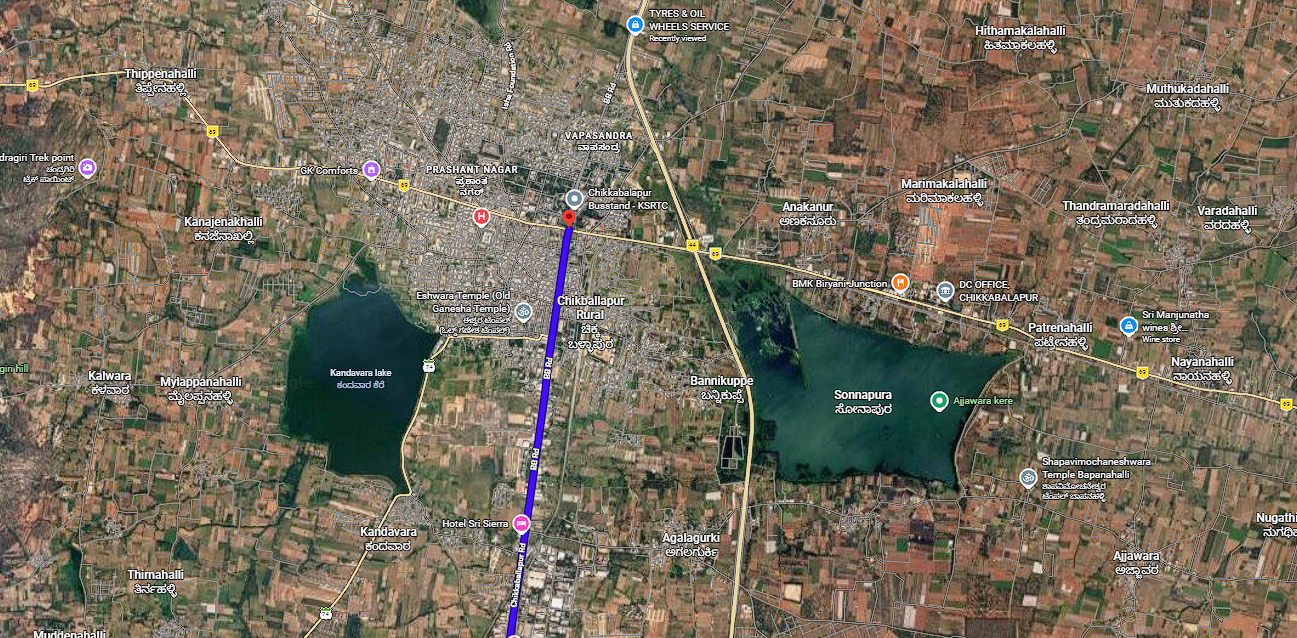This screenshot has height=638, width=1297.
Task: Tap the Chikkabalapur Busstand - KSRTC marker
Action: coord(574,199)
